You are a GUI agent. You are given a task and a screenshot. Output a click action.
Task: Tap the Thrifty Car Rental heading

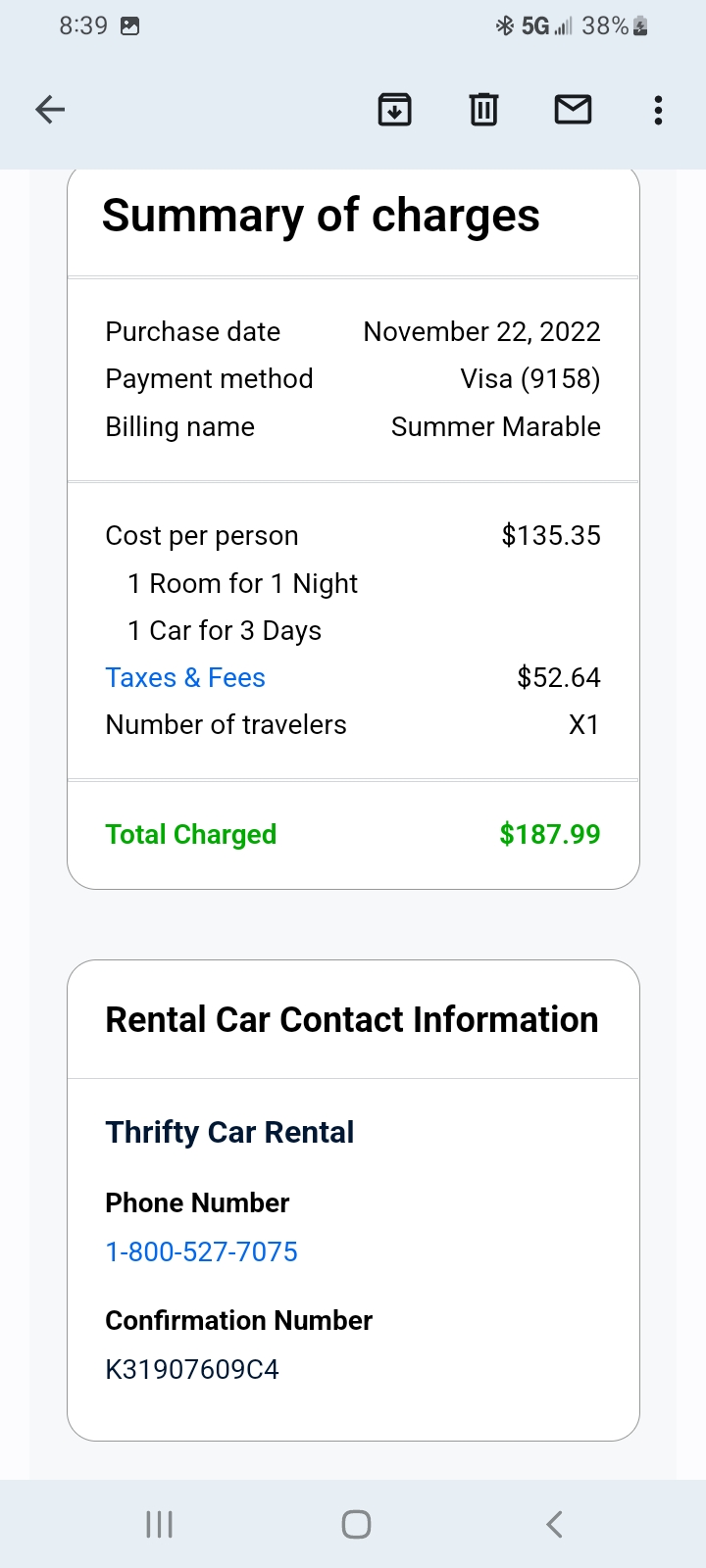tap(229, 1132)
